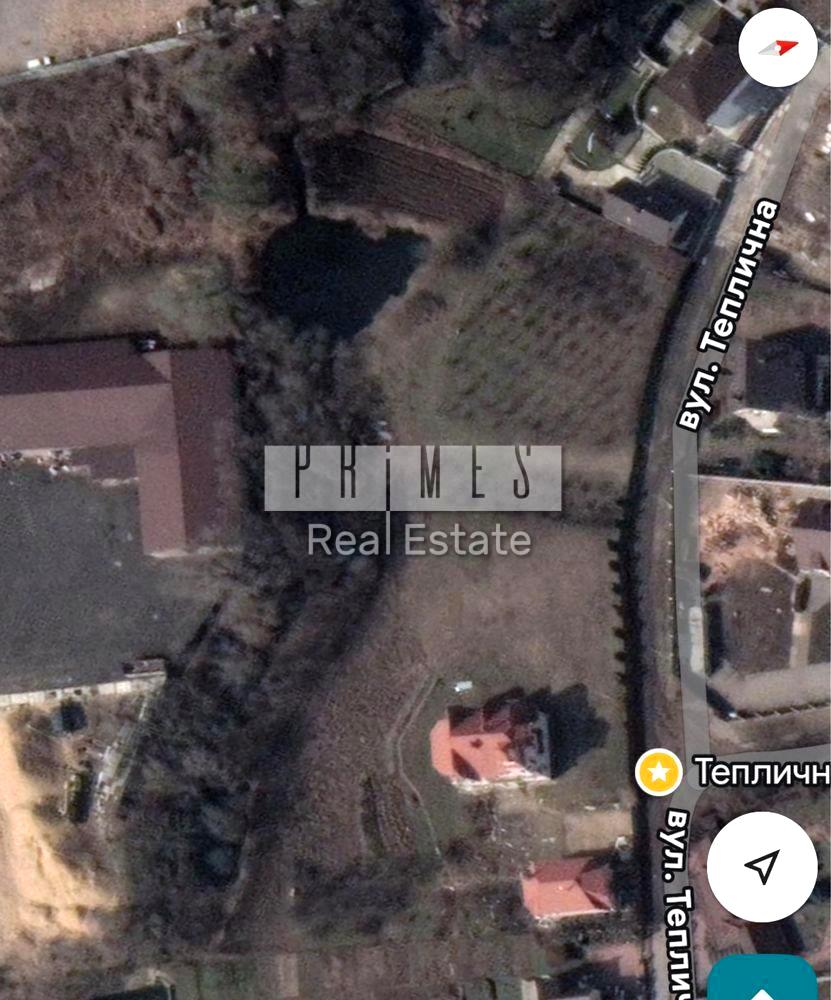This screenshot has width=831, height=1000.
Task: Open the starred saved place marker
Action: [x=659, y=772]
